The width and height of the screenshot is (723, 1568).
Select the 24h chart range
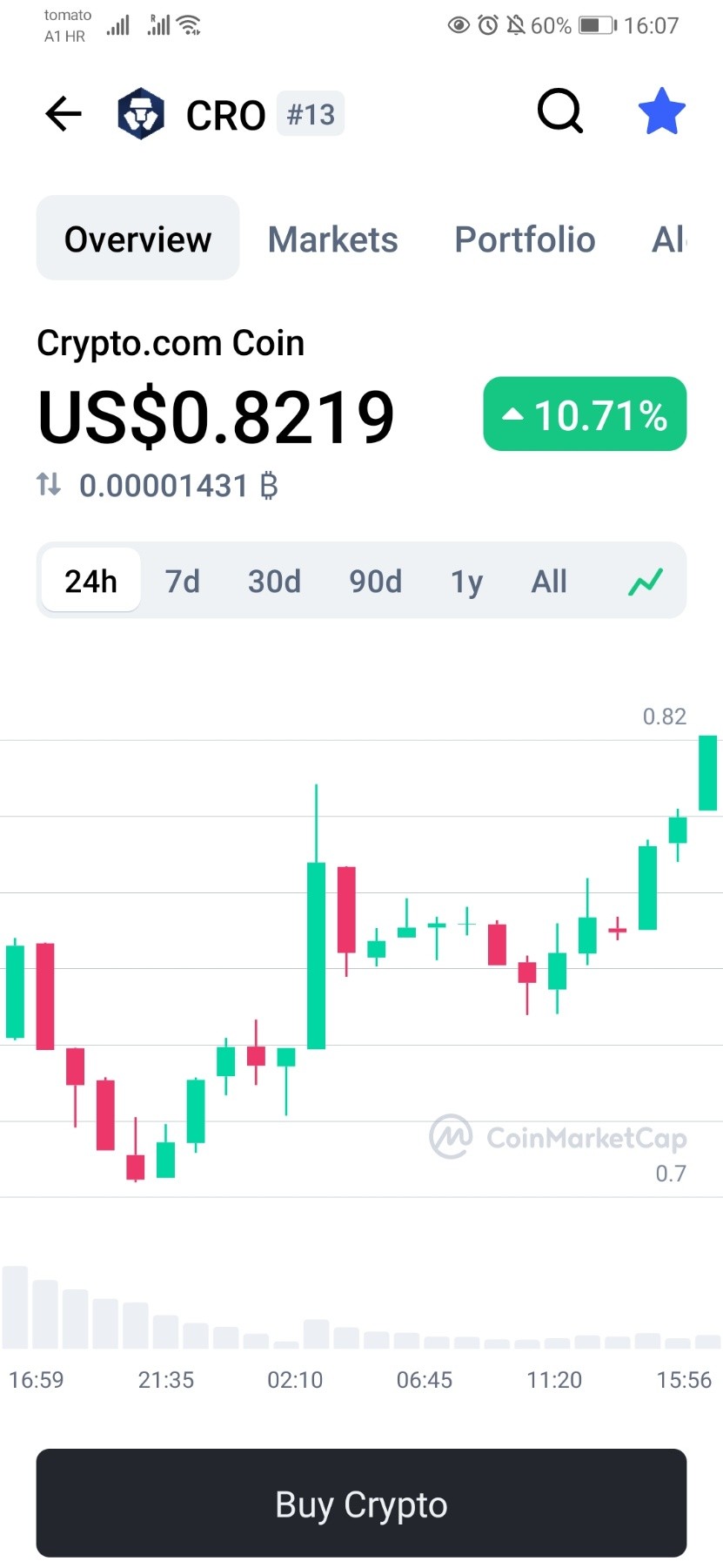91,580
